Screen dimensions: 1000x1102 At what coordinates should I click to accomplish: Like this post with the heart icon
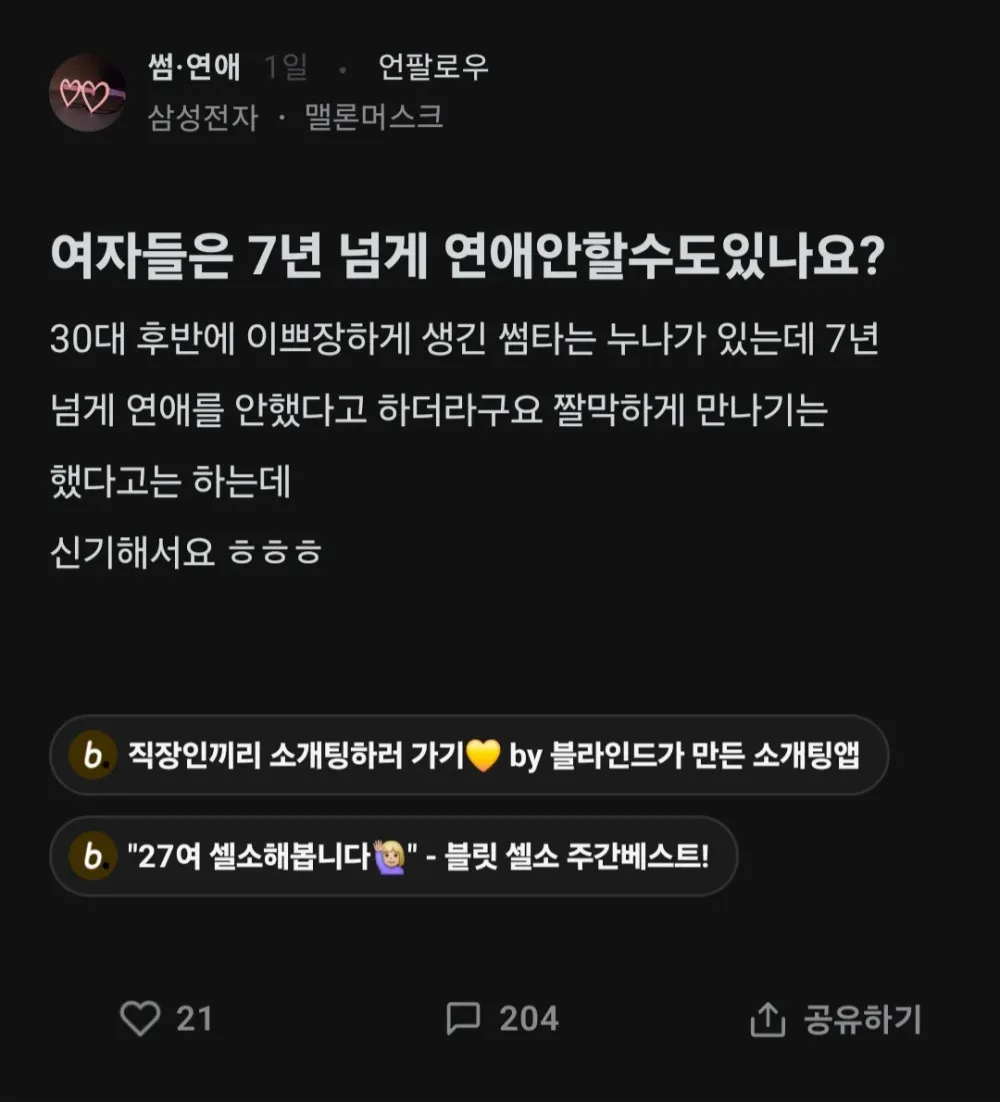click(x=140, y=1019)
